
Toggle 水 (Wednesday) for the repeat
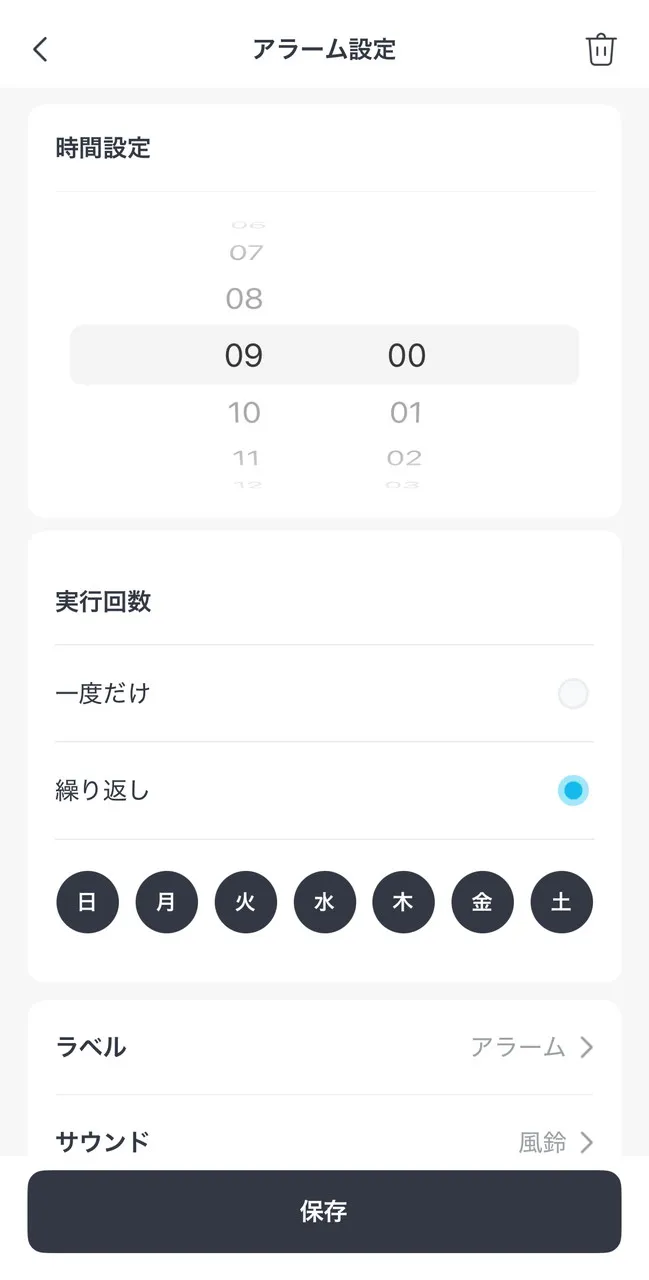[x=324, y=902]
